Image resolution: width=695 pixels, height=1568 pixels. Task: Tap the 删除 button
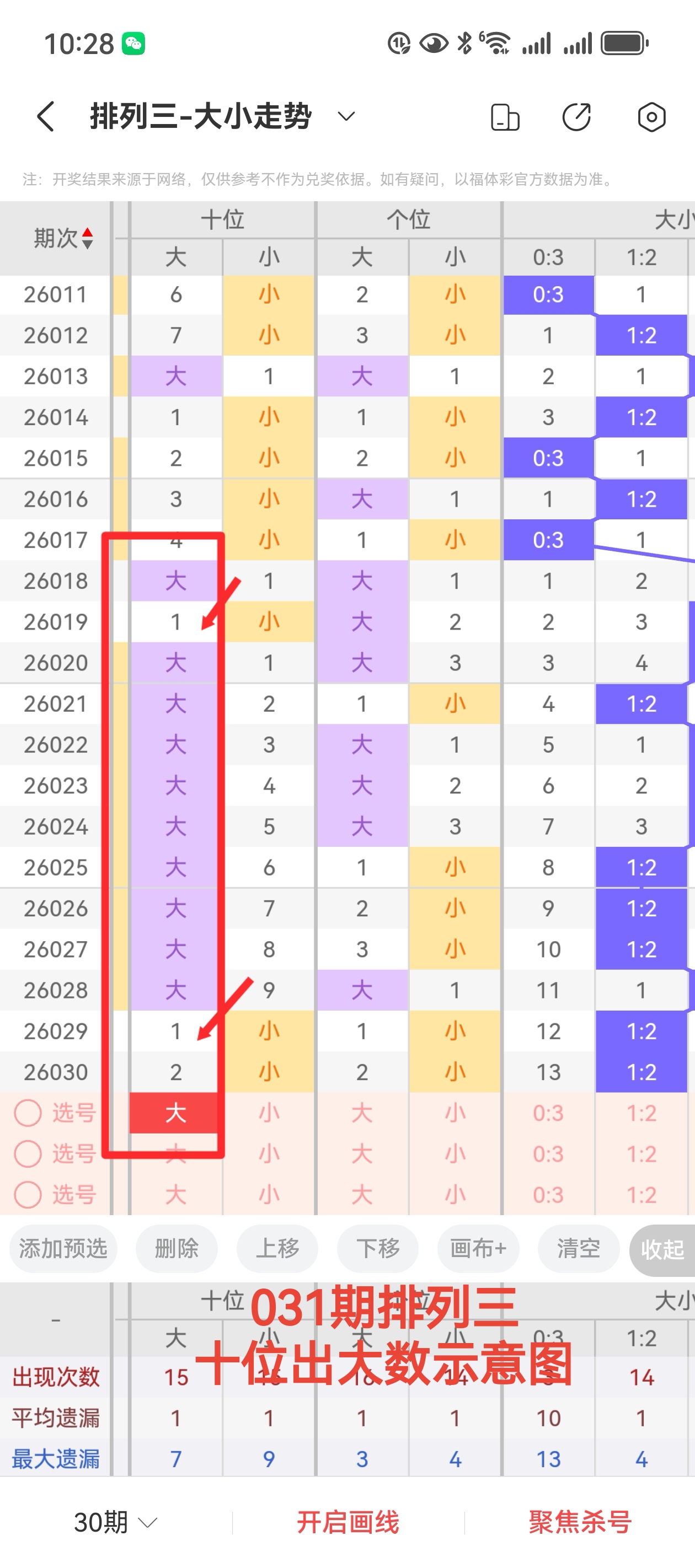[x=177, y=1248]
